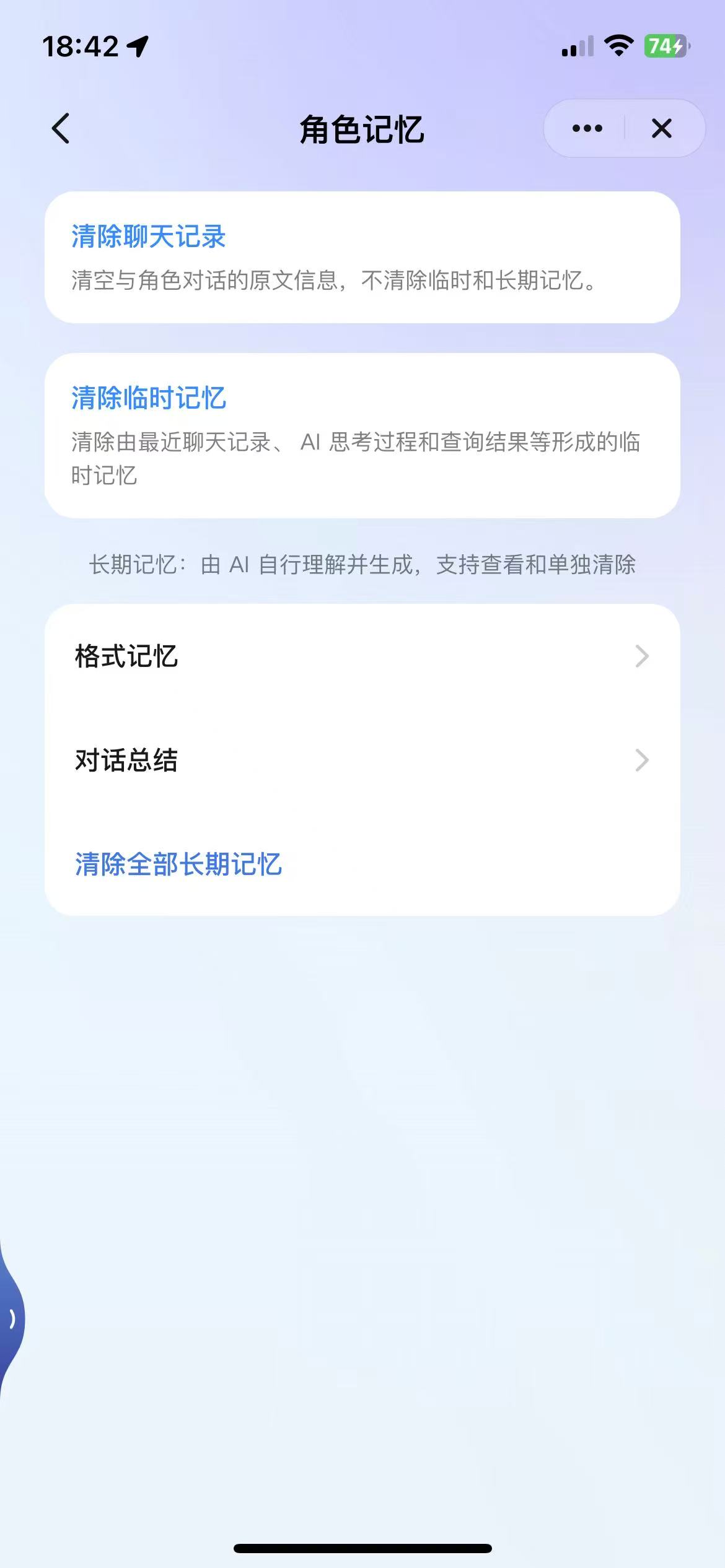Close the mini program
The height and width of the screenshot is (1568, 725).
(661, 129)
